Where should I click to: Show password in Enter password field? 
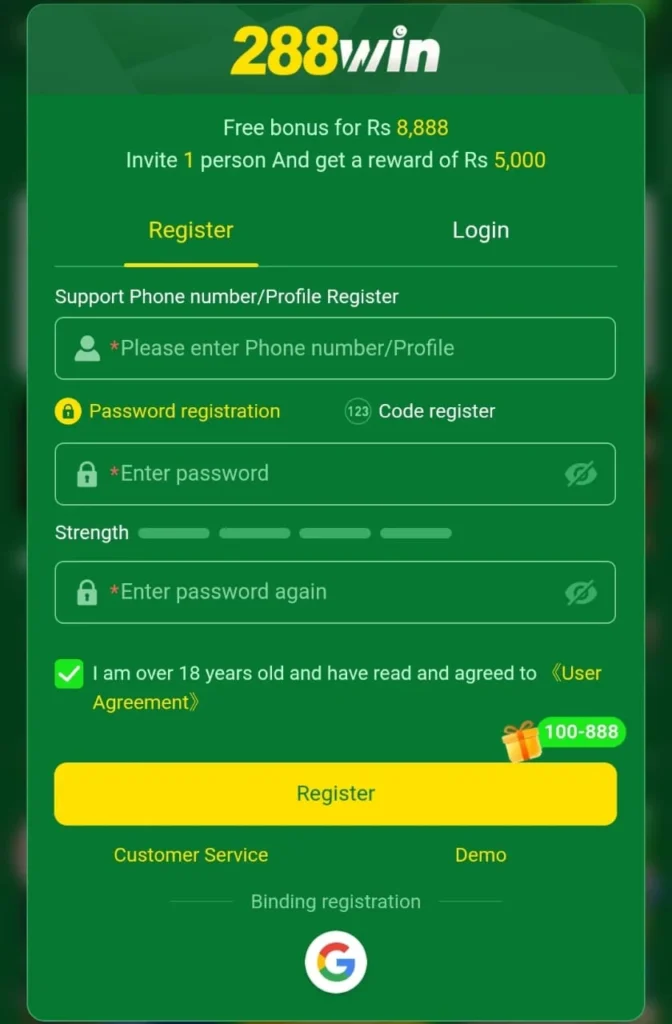click(580, 474)
